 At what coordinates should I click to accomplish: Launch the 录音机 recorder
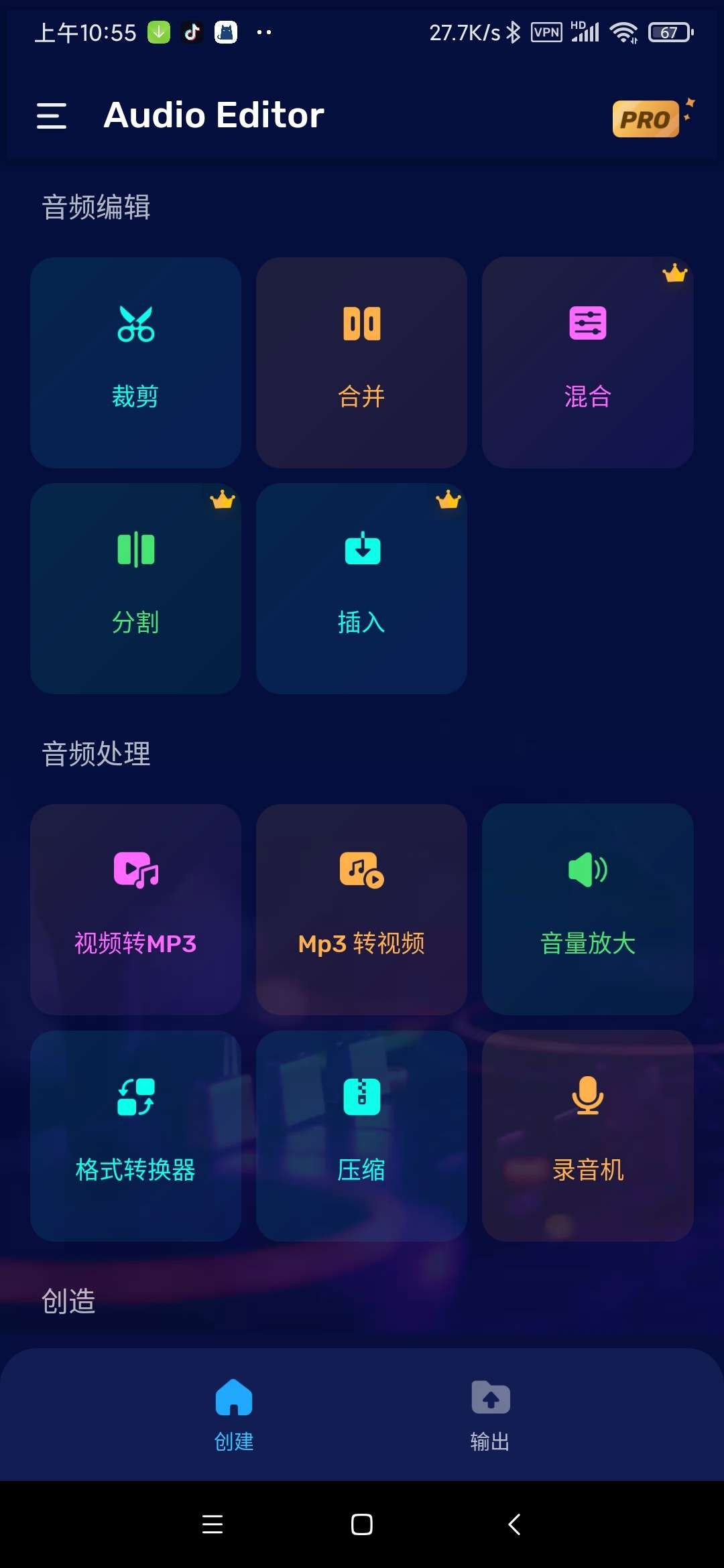(x=587, y=1136)
